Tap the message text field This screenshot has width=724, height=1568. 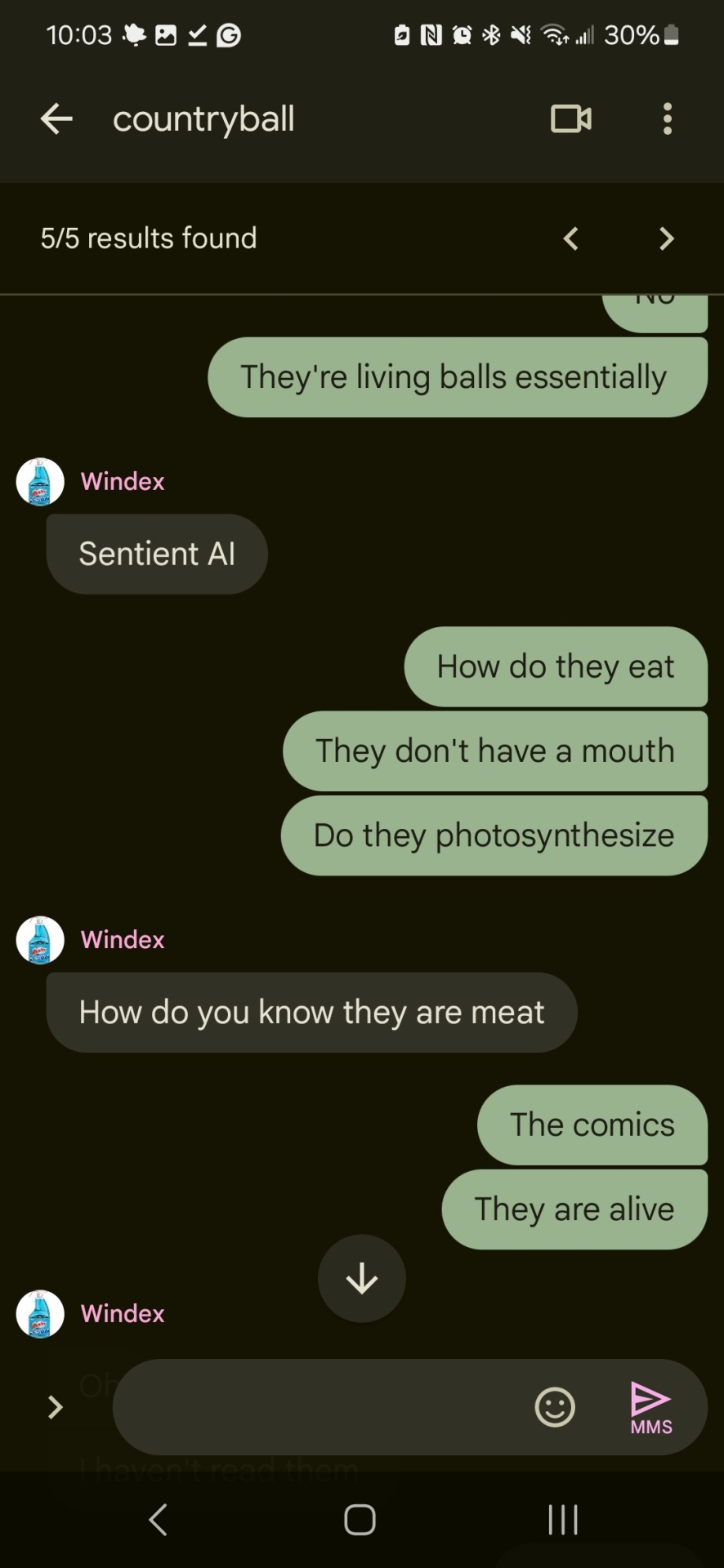[319, 1406]
